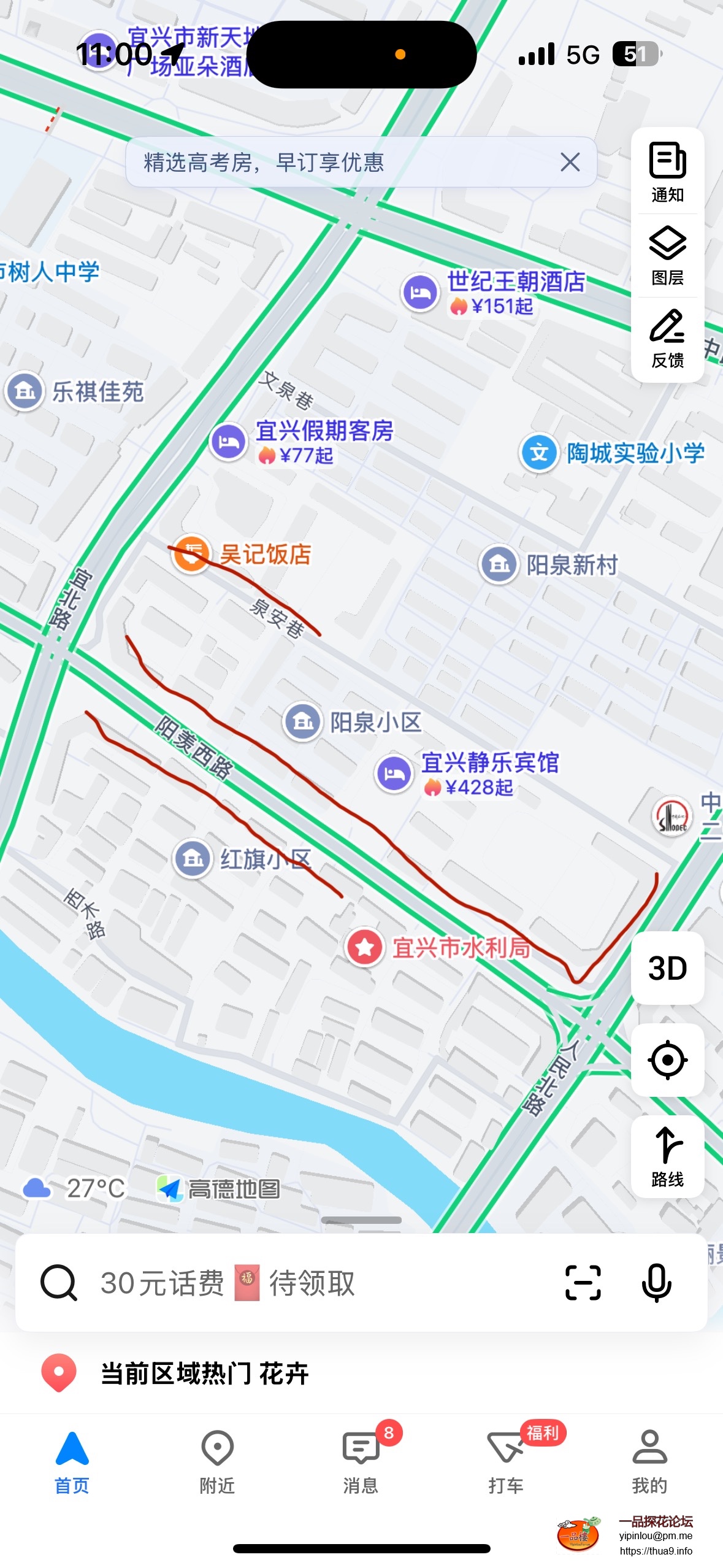Select the 吴记饭店 restaurant marker
Screen dimensions: 723x1568
[x=193, y=553]
